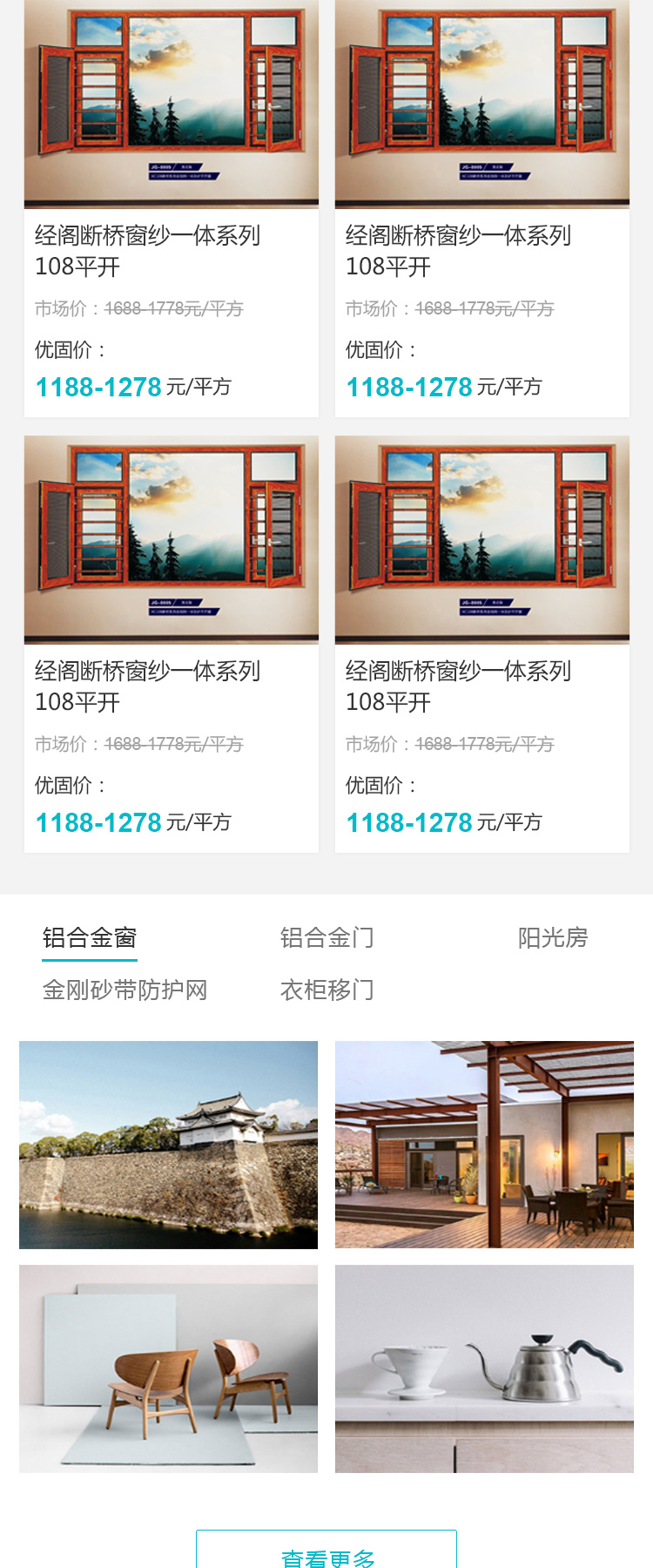Switch to the 铝合金门 tab
This screenshot has width=653, height=1568.
tap(326, 938)
